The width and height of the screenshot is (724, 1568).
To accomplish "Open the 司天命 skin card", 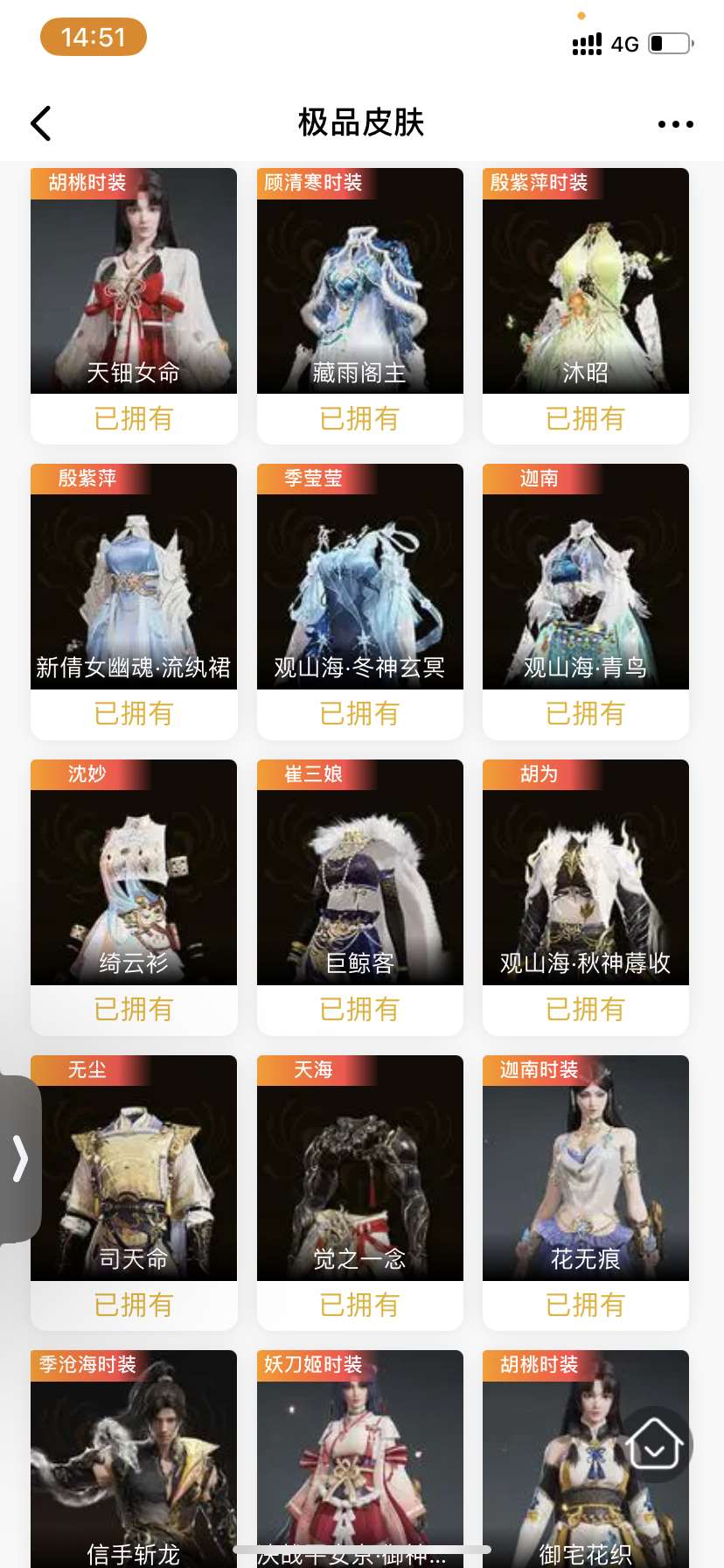I will tap(134, 1176).
